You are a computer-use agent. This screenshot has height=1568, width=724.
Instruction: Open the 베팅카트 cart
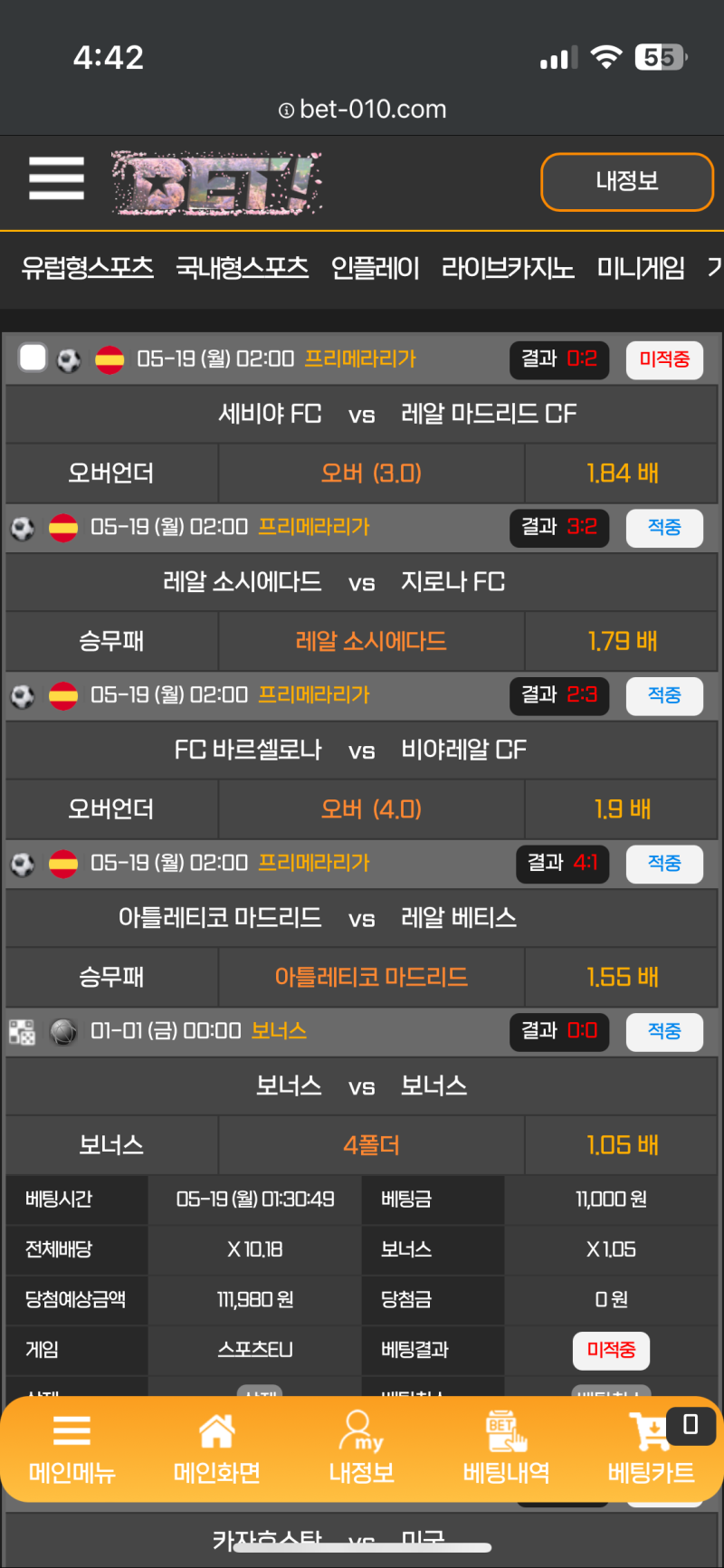652,1449
